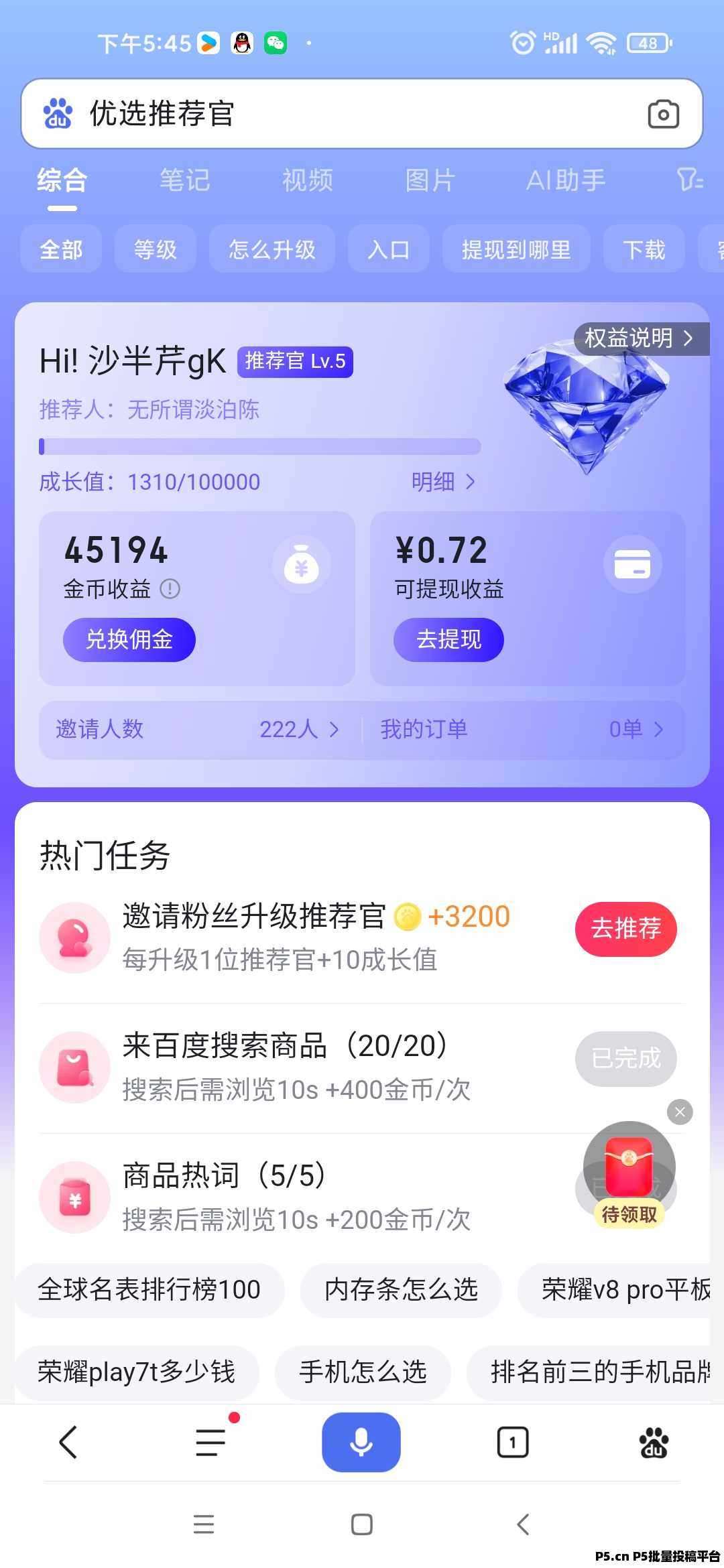Open 我的订单 row

point(522,729)
